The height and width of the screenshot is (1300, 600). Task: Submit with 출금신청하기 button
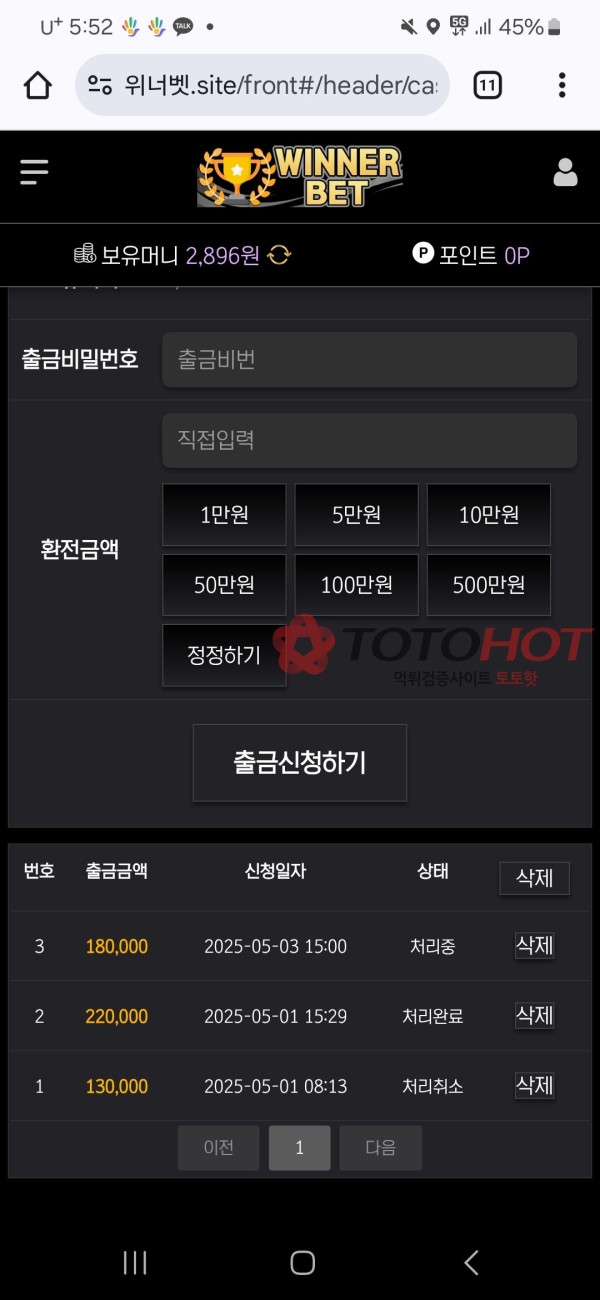point(299,763)
